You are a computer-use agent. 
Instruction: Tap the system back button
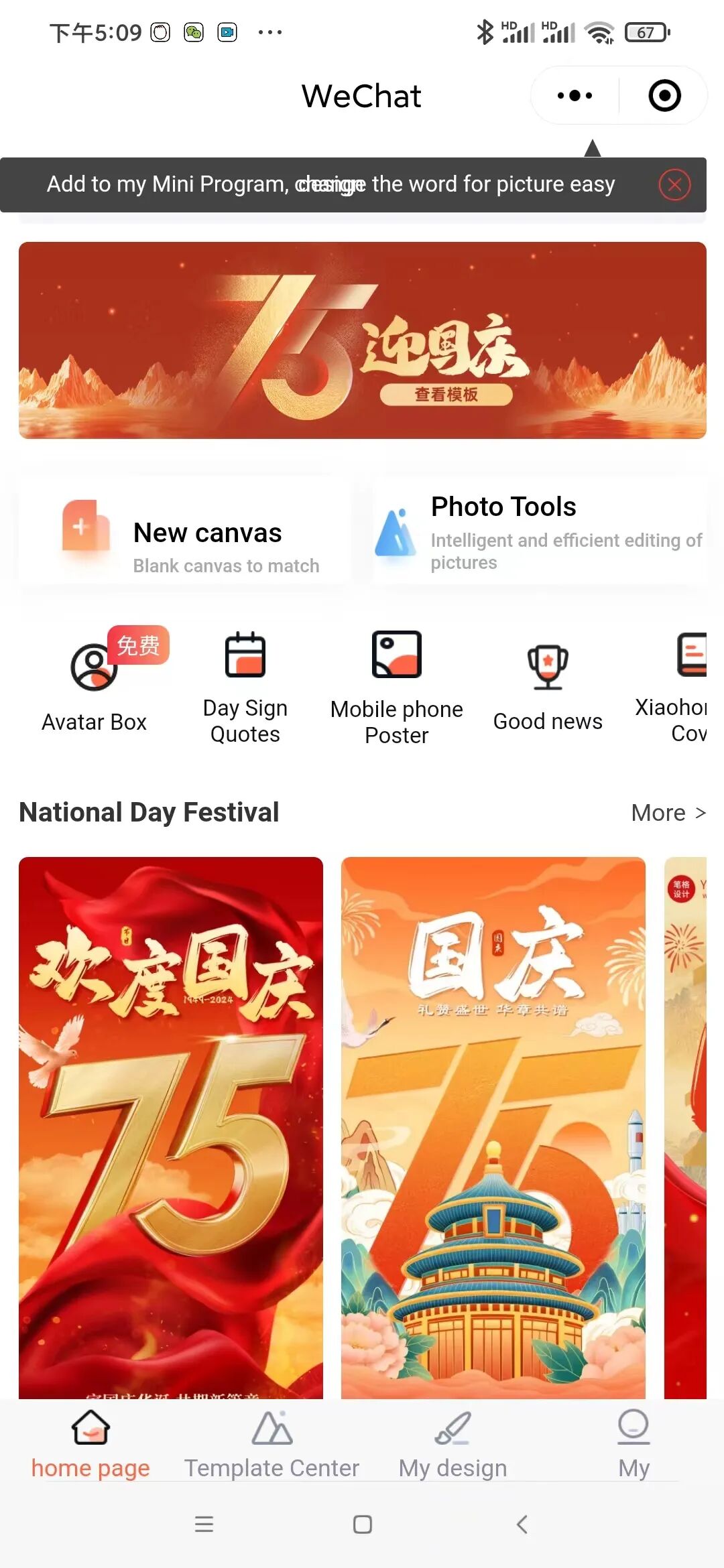[x=522, y=1524]
